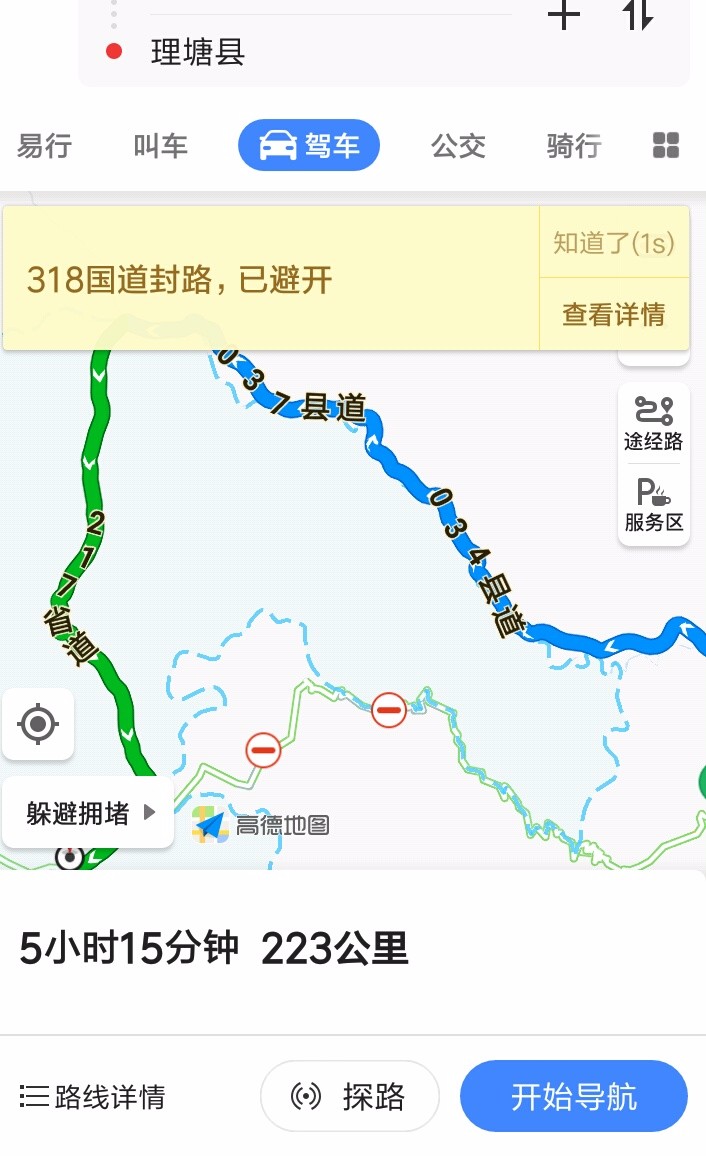
Task: Open the 途经路 option
Action: coord(654,424)
